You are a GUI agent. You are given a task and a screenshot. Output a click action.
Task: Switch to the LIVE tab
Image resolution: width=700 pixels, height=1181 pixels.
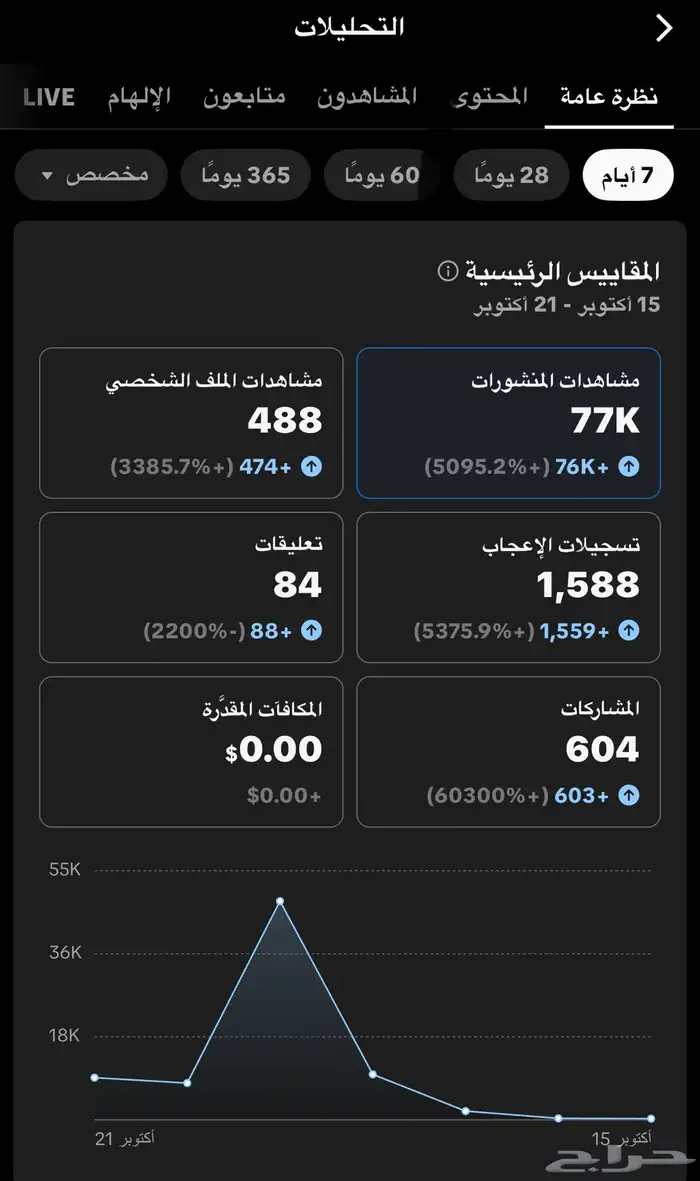(49, 97)
